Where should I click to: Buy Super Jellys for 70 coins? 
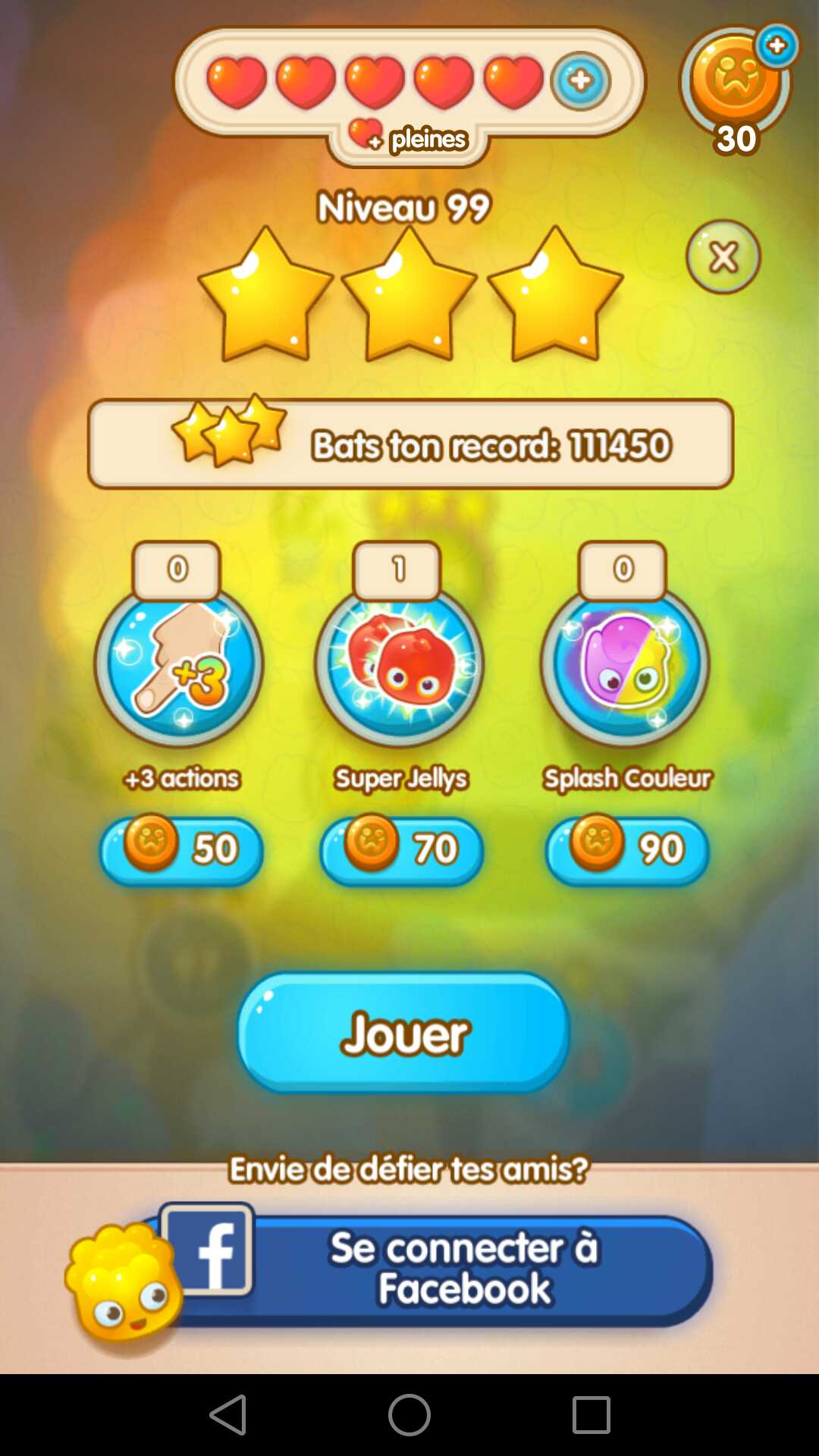point(402,850)
